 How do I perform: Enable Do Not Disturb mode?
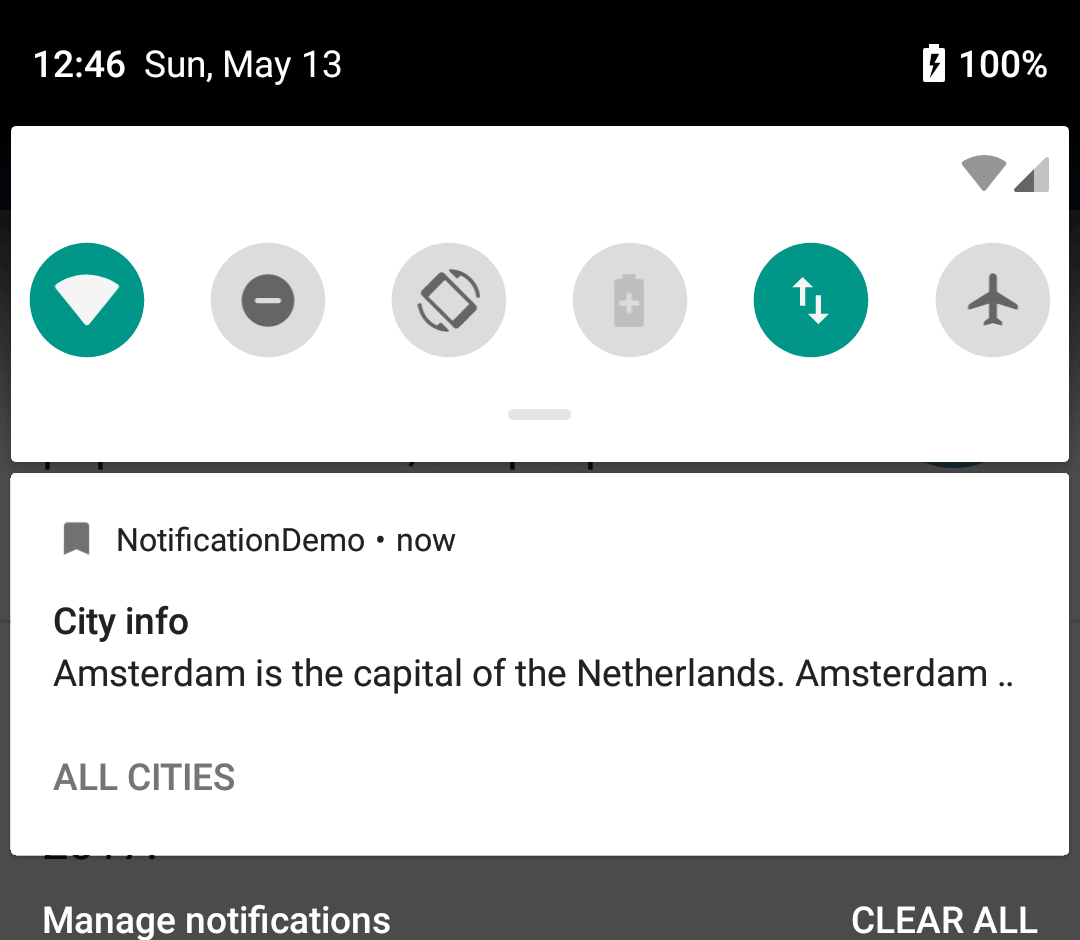(x=268, y=300)
